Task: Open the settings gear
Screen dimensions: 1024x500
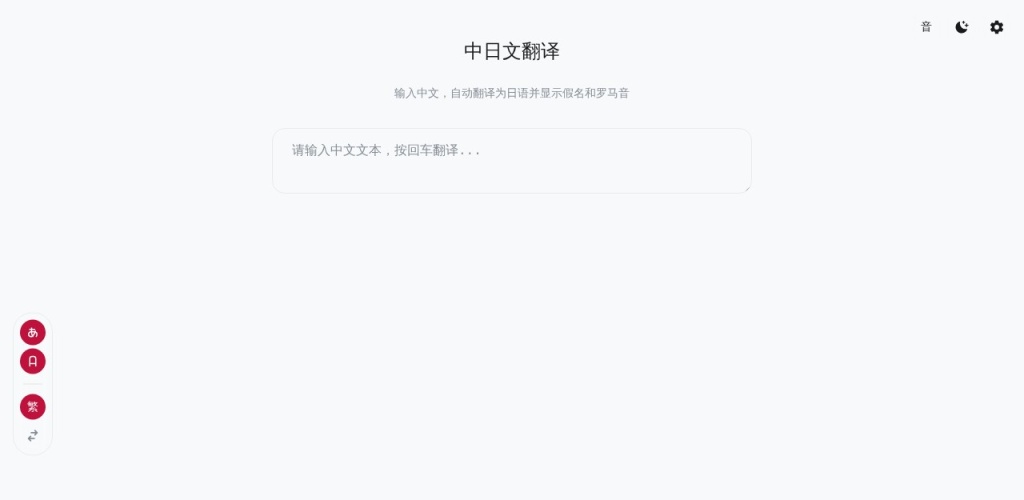Action: click(997, 27)
